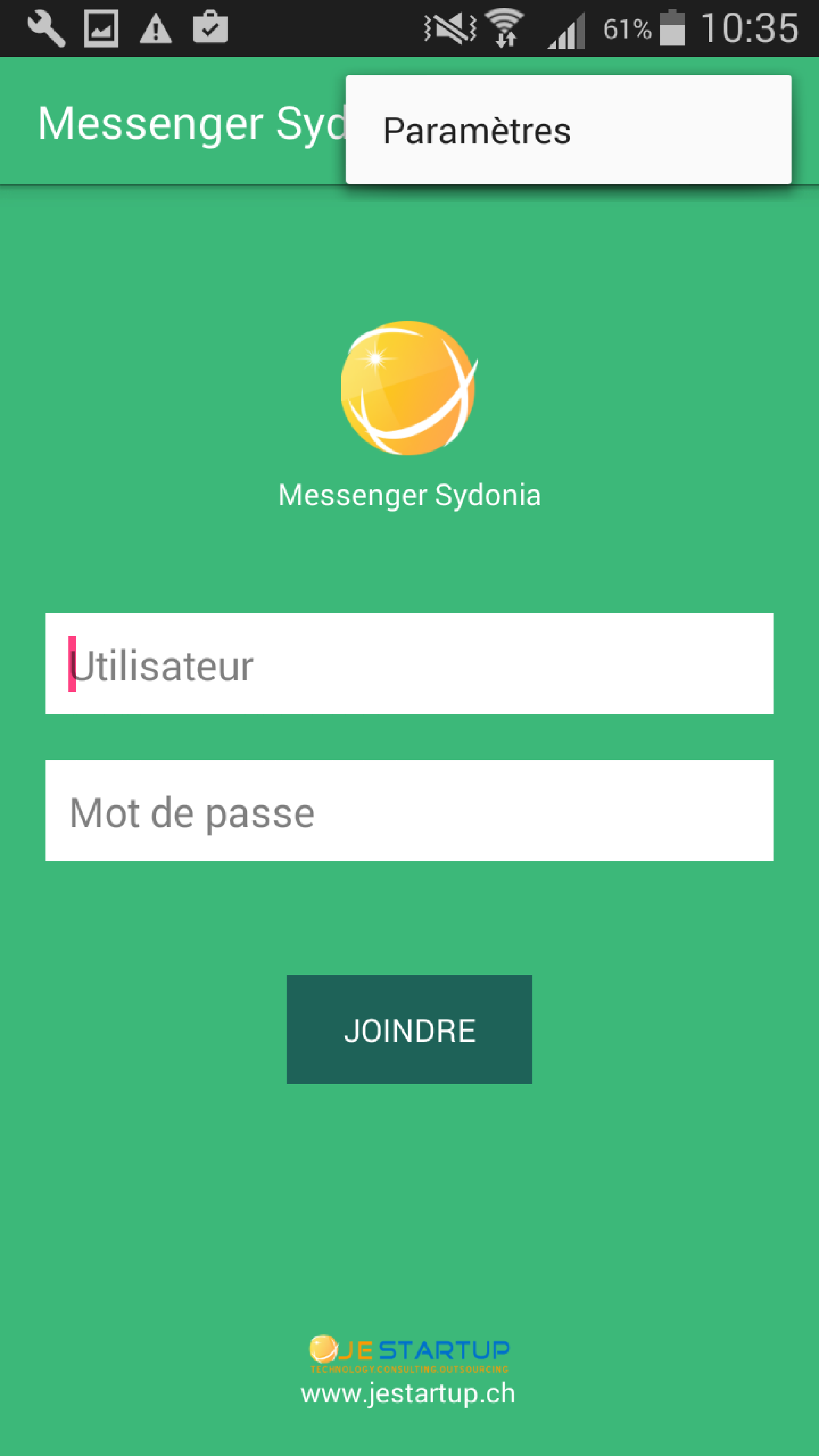Tap the JOINDRE button
819x1456 pixels.
[409, 1029]
